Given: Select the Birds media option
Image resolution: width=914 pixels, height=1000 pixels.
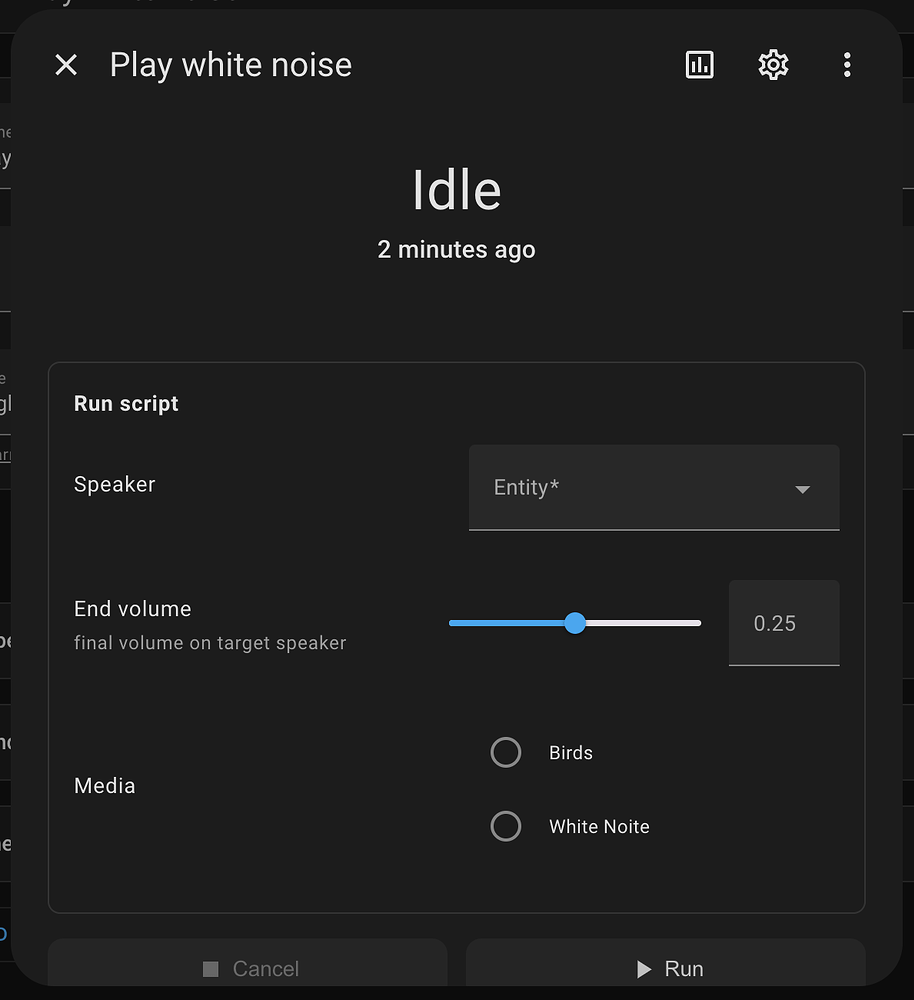Looking at the screenshot, I should coord(506,753).
